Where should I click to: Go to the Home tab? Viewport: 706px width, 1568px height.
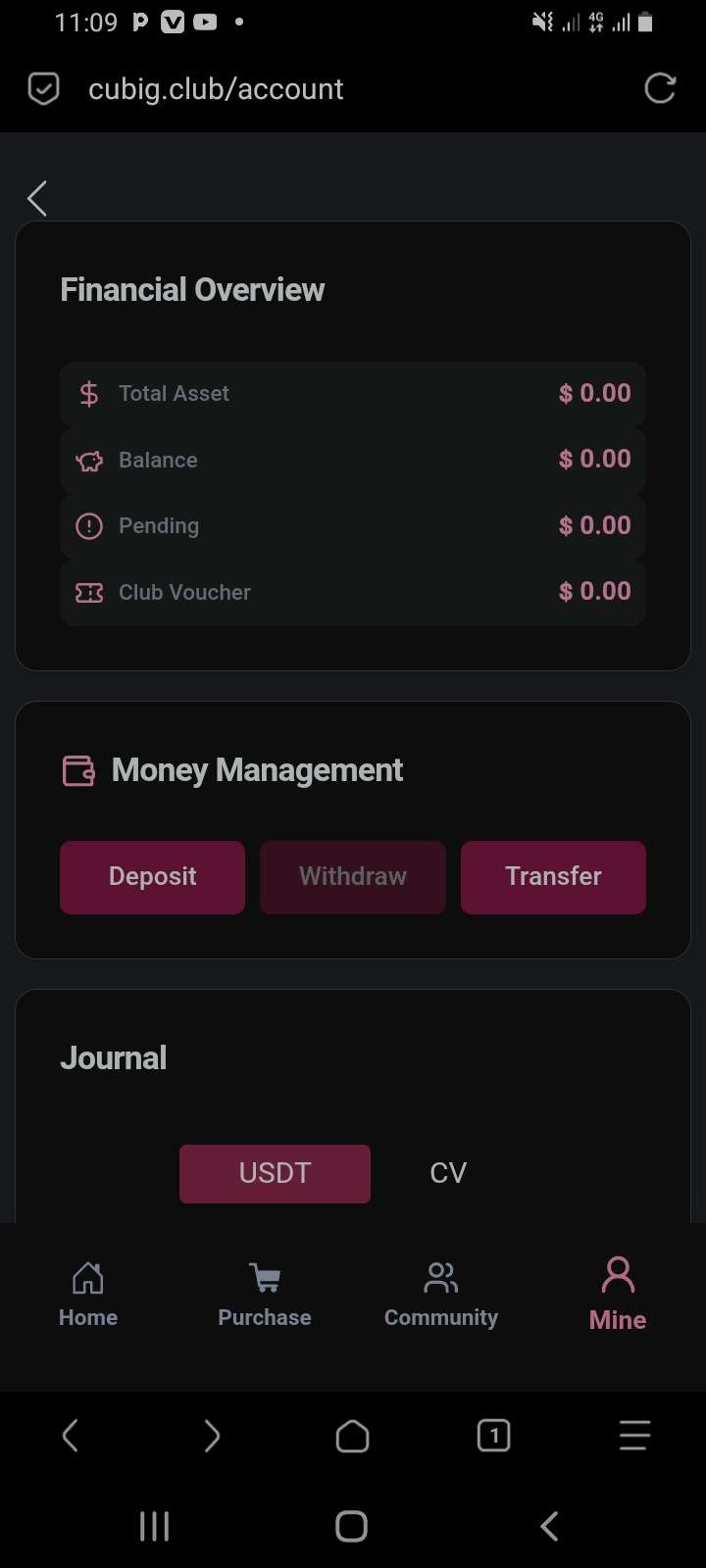pos(88,1294)
